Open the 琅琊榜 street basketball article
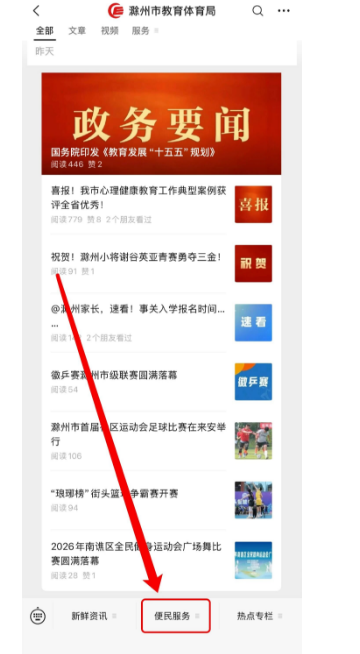Screen dimensions: 360x654 [x=161, y=500]
